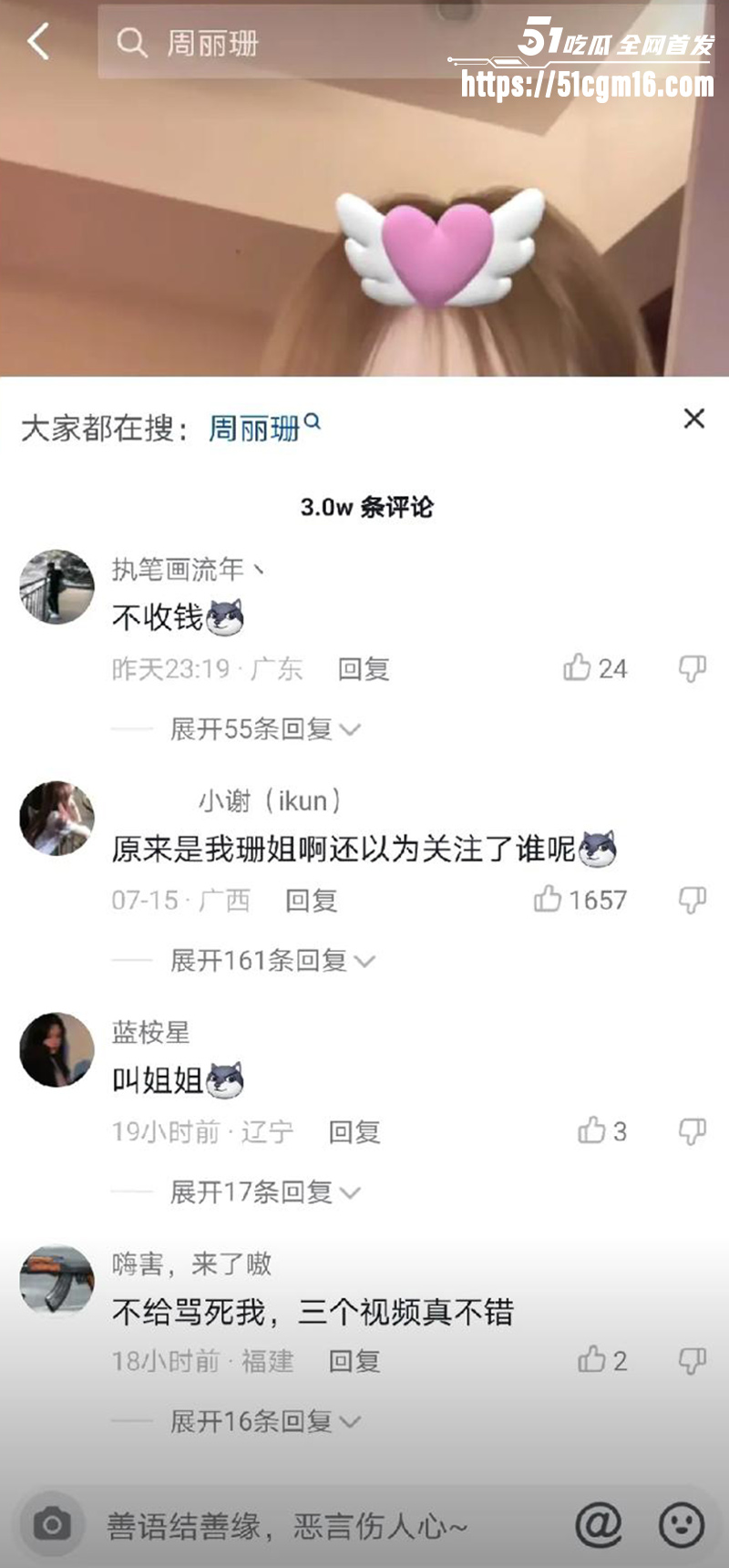Like the comment by 小谢（ikun）
Viewport: 729px width, 1568px height.
548,900
